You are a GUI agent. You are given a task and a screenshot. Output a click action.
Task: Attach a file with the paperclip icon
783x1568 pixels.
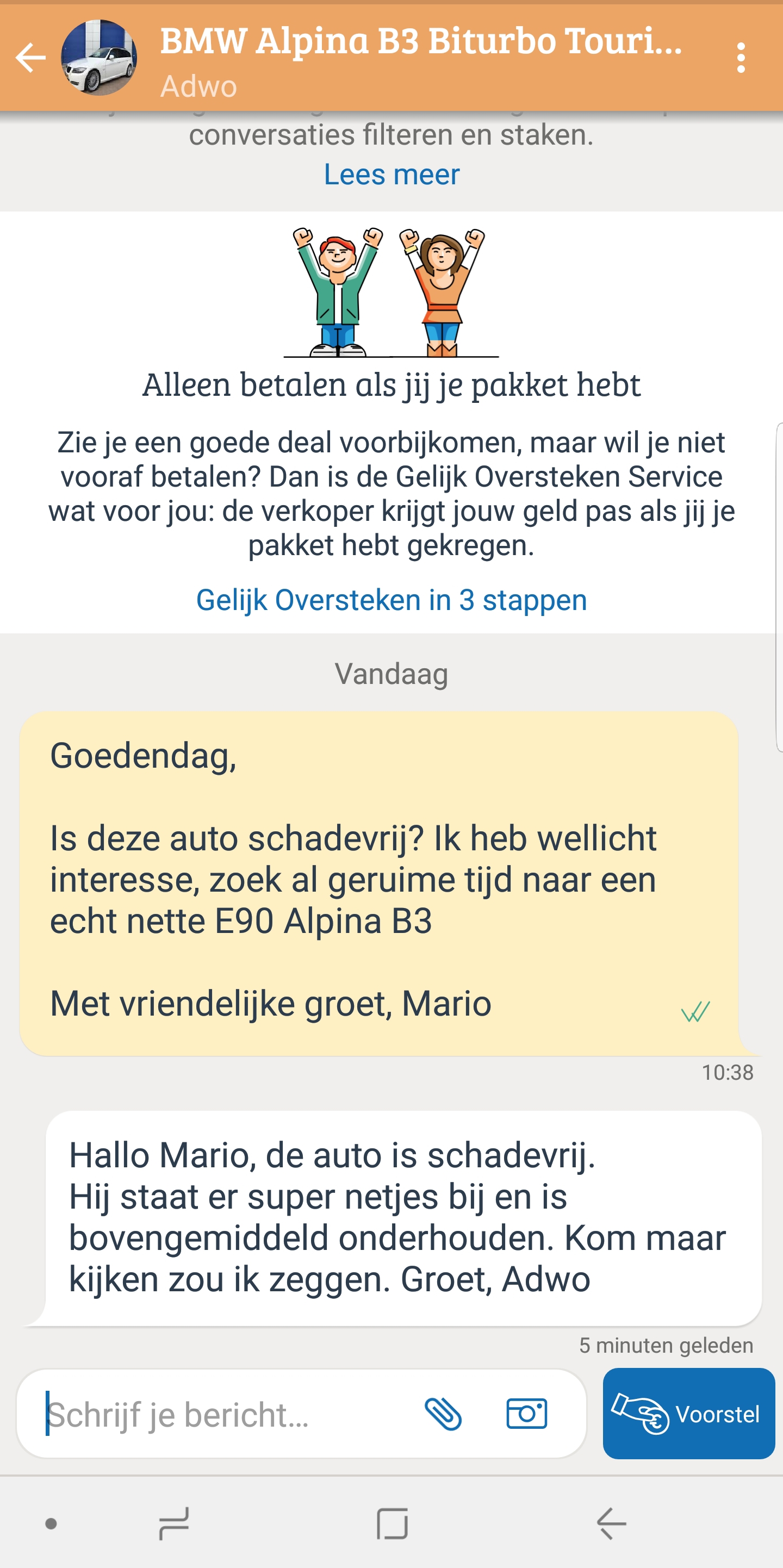pyautogui.click(x=443, y=1414)
